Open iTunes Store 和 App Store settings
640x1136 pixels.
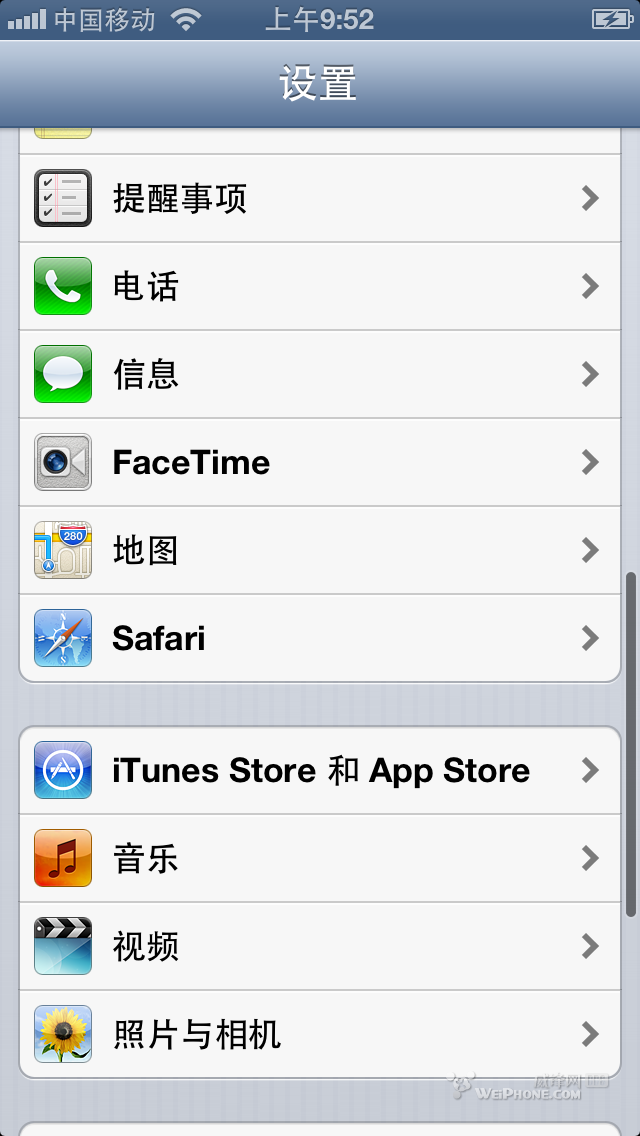[x=320, y=770]
